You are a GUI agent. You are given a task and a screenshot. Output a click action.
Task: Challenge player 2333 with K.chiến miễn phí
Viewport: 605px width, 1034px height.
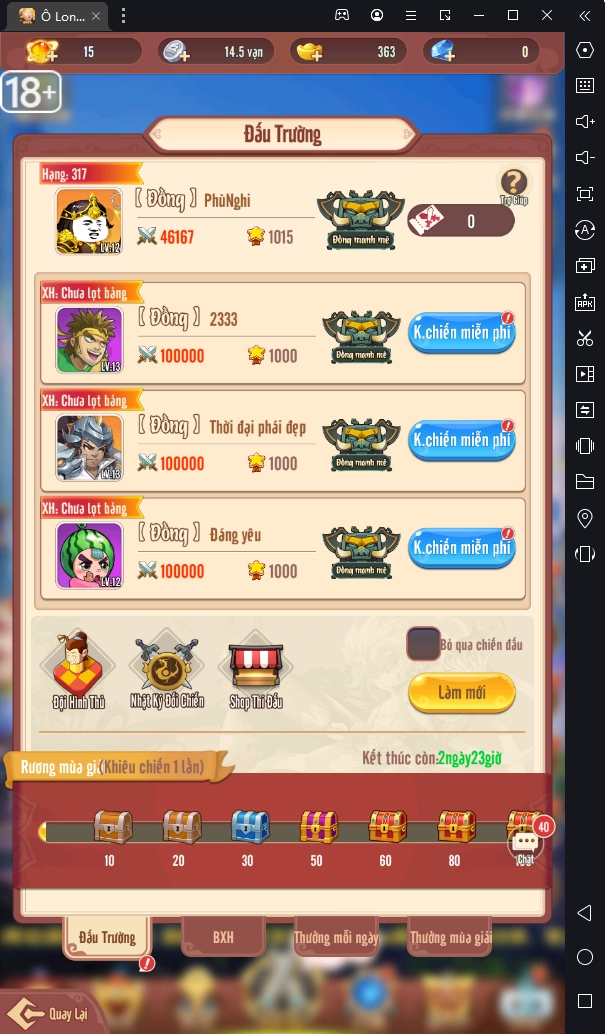click(462, 333)
